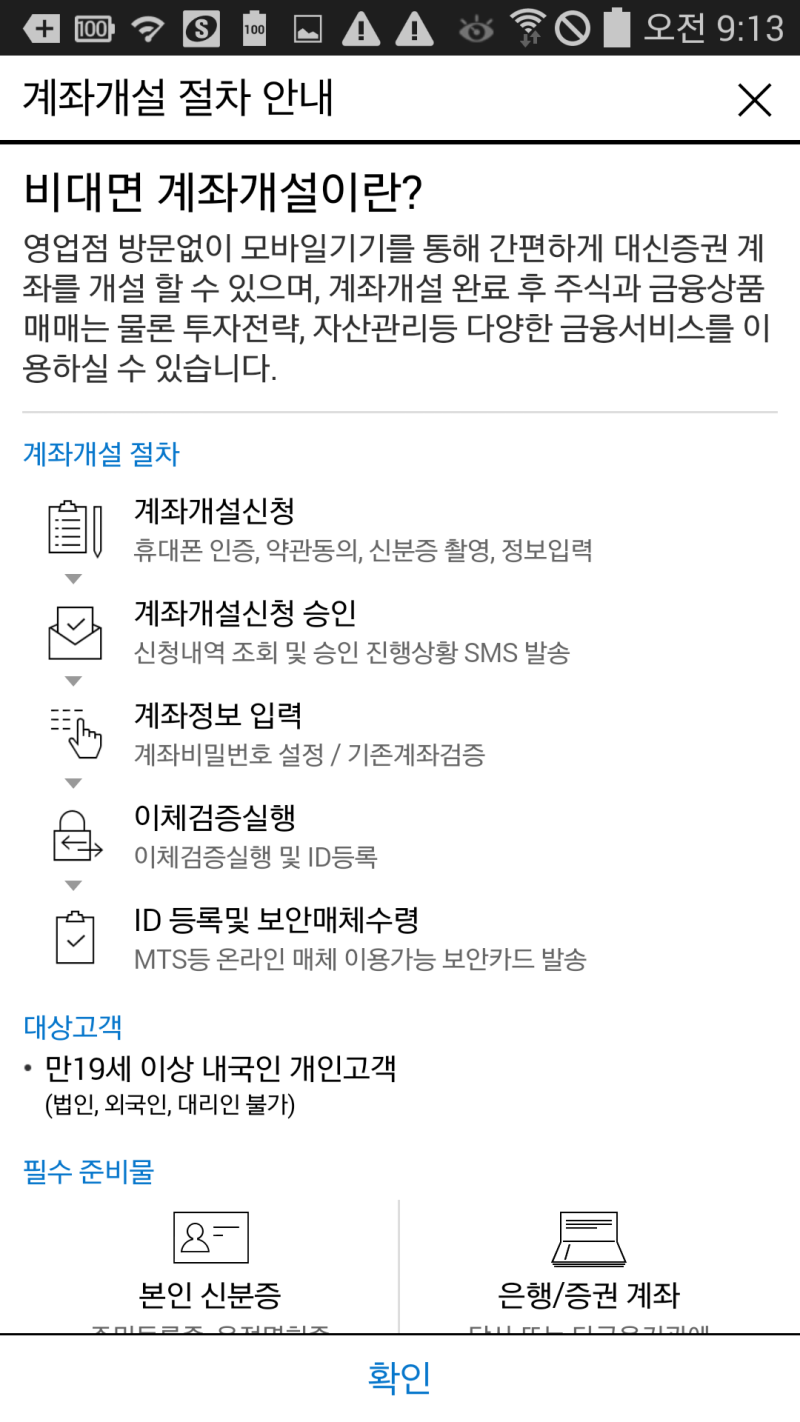Close the 계좌개설 절차 안내 popup
800x1422 pixels.
(x=755, y=100)
